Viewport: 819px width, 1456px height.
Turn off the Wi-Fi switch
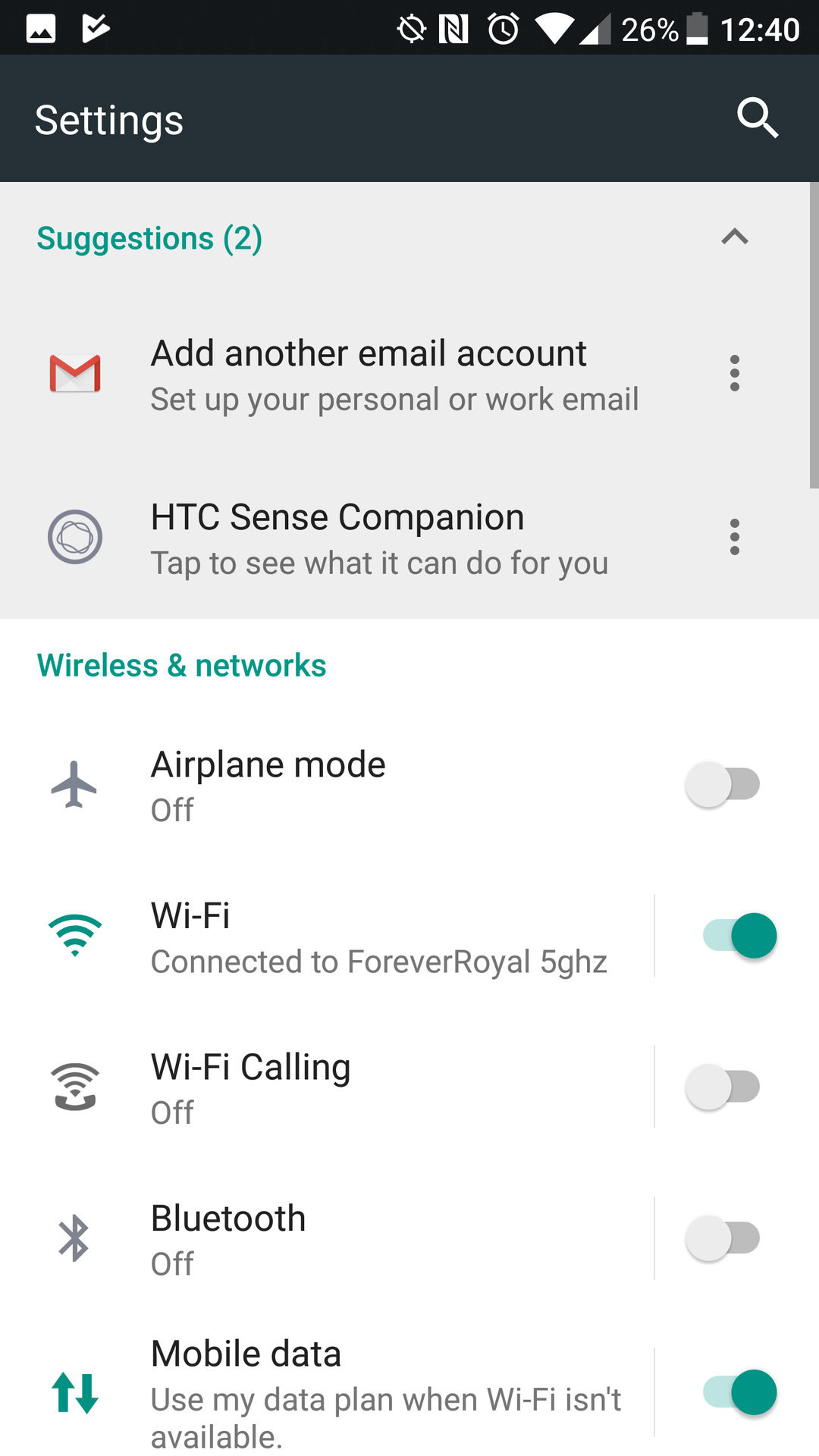(x=739, y=936)
